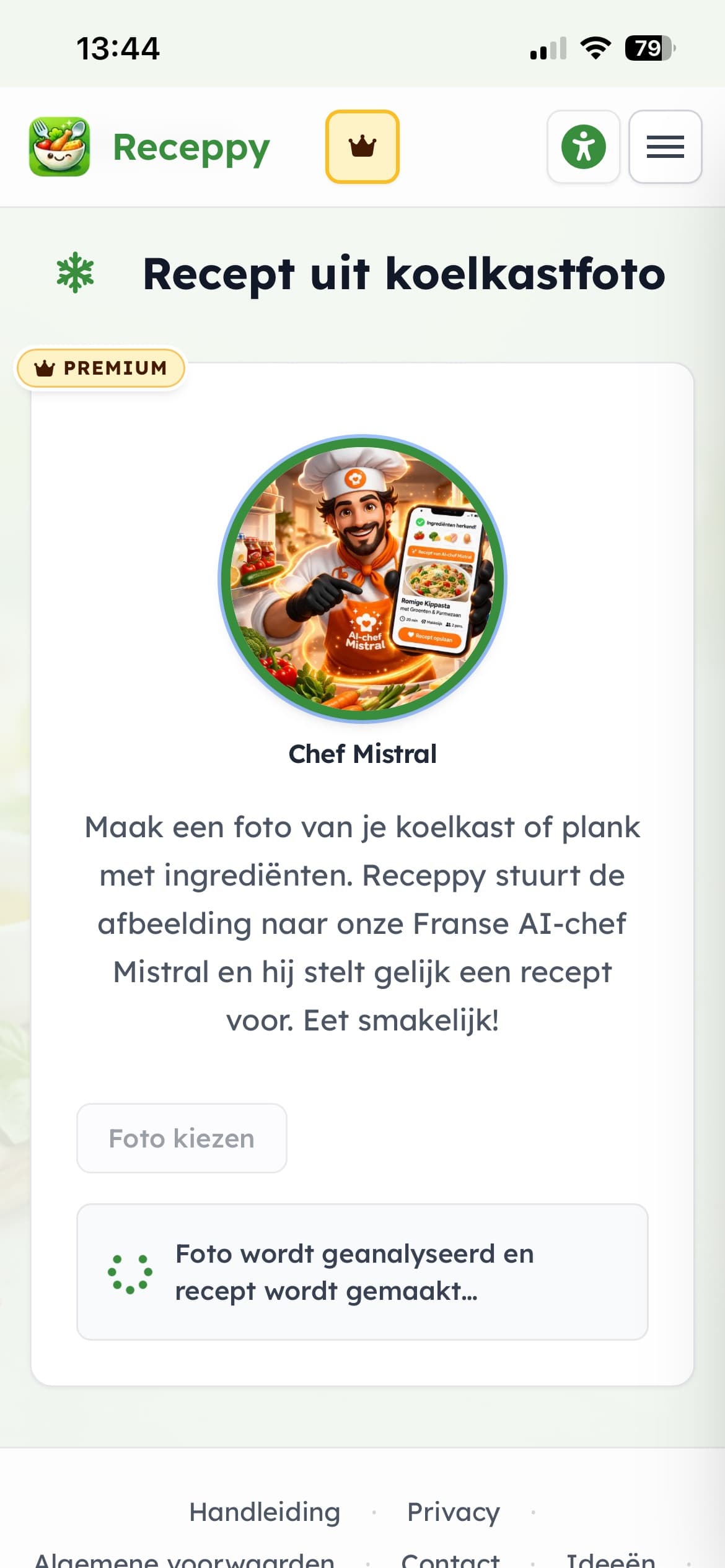
Task: Click the snowflake icon next to the title
Action: pos(74,273)
